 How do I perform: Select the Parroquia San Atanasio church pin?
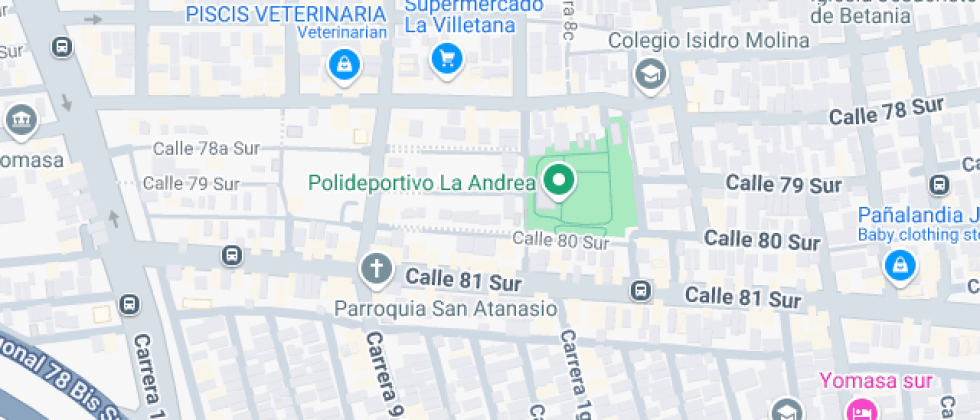pyautogui.click(x=376, y=268)
